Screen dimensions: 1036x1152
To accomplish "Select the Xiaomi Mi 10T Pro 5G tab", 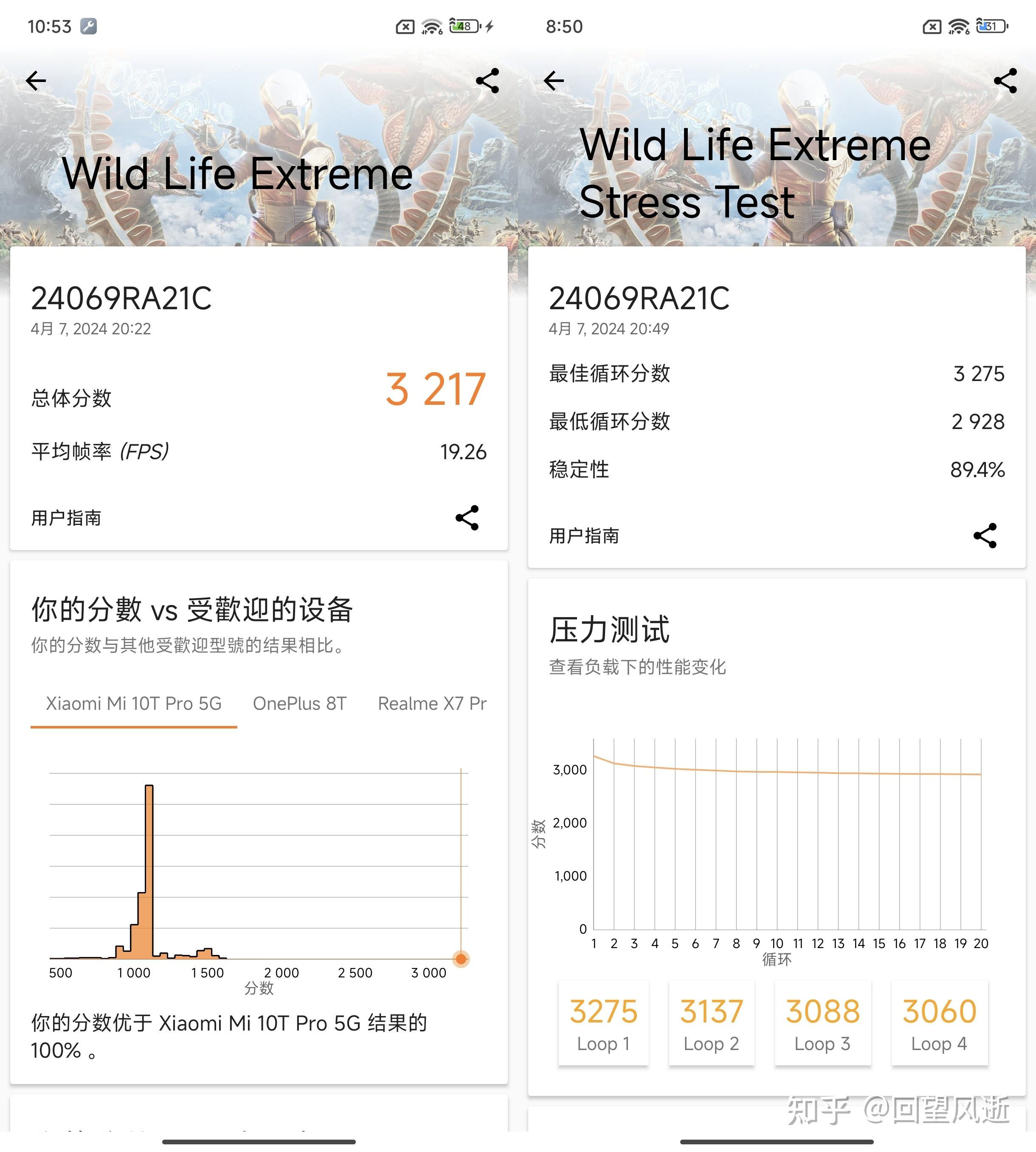I will click(x=134, y=703).
